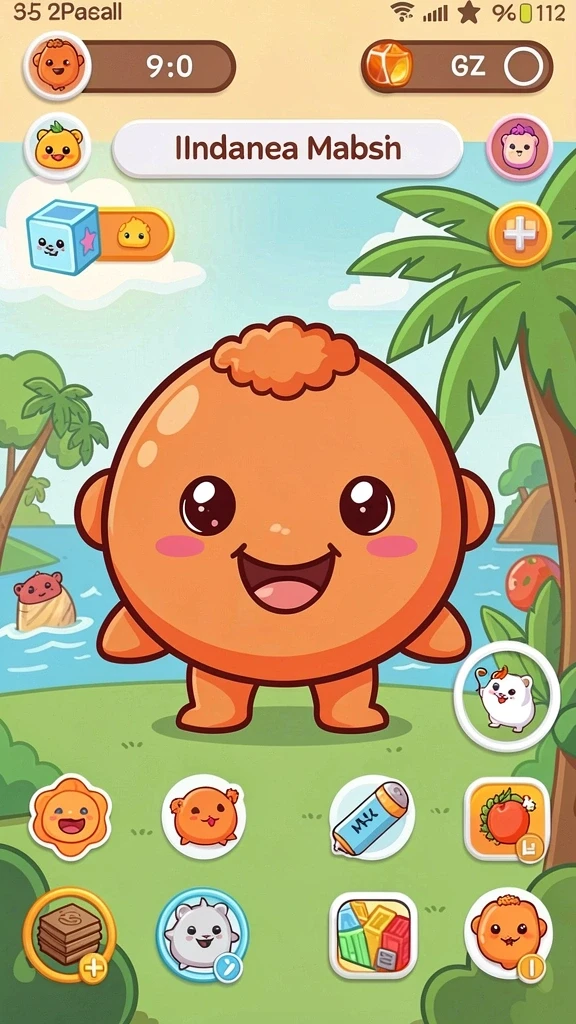Open the purple-haired character avatar

[519, 148]
